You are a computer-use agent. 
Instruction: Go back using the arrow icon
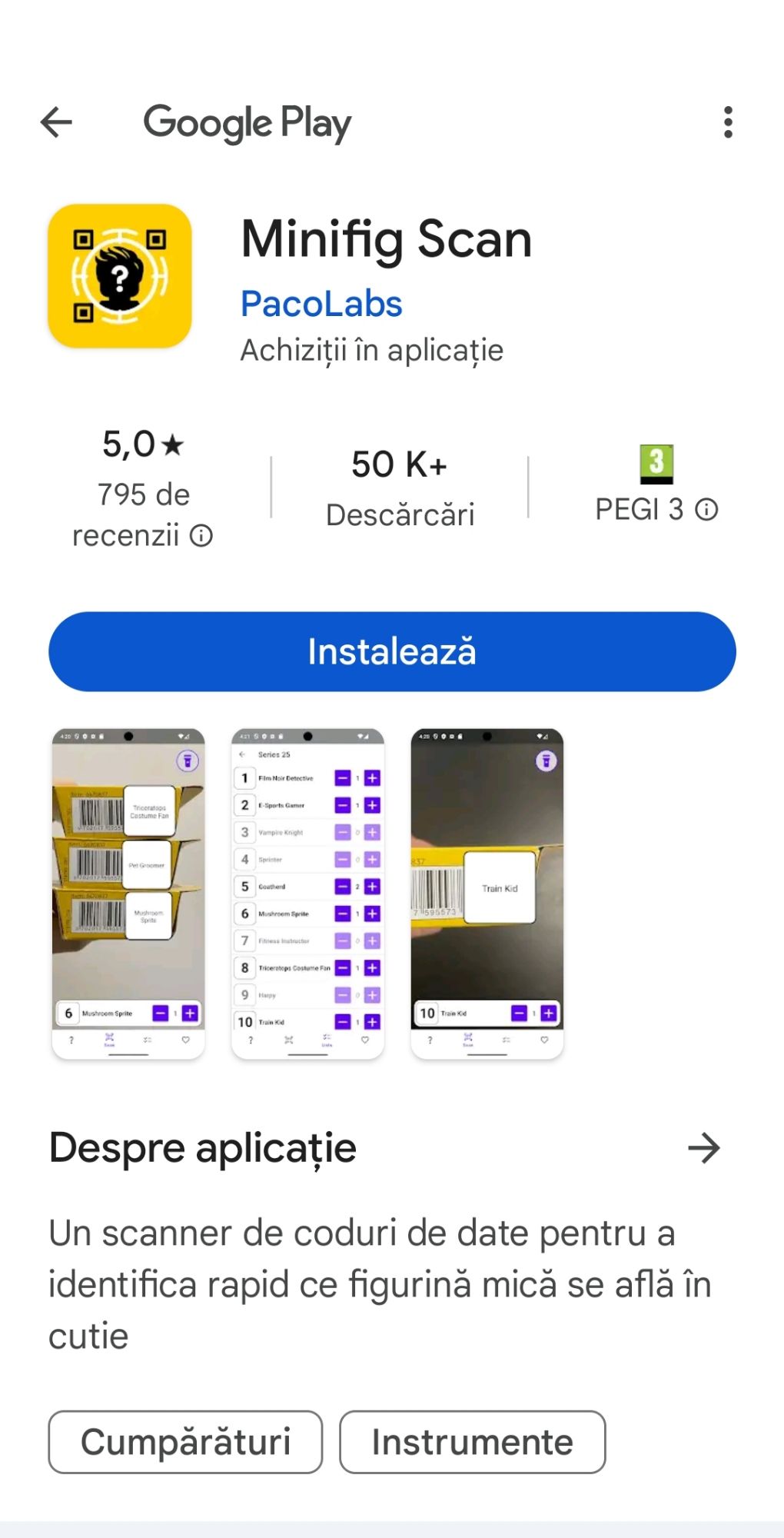tap(56, 122)
